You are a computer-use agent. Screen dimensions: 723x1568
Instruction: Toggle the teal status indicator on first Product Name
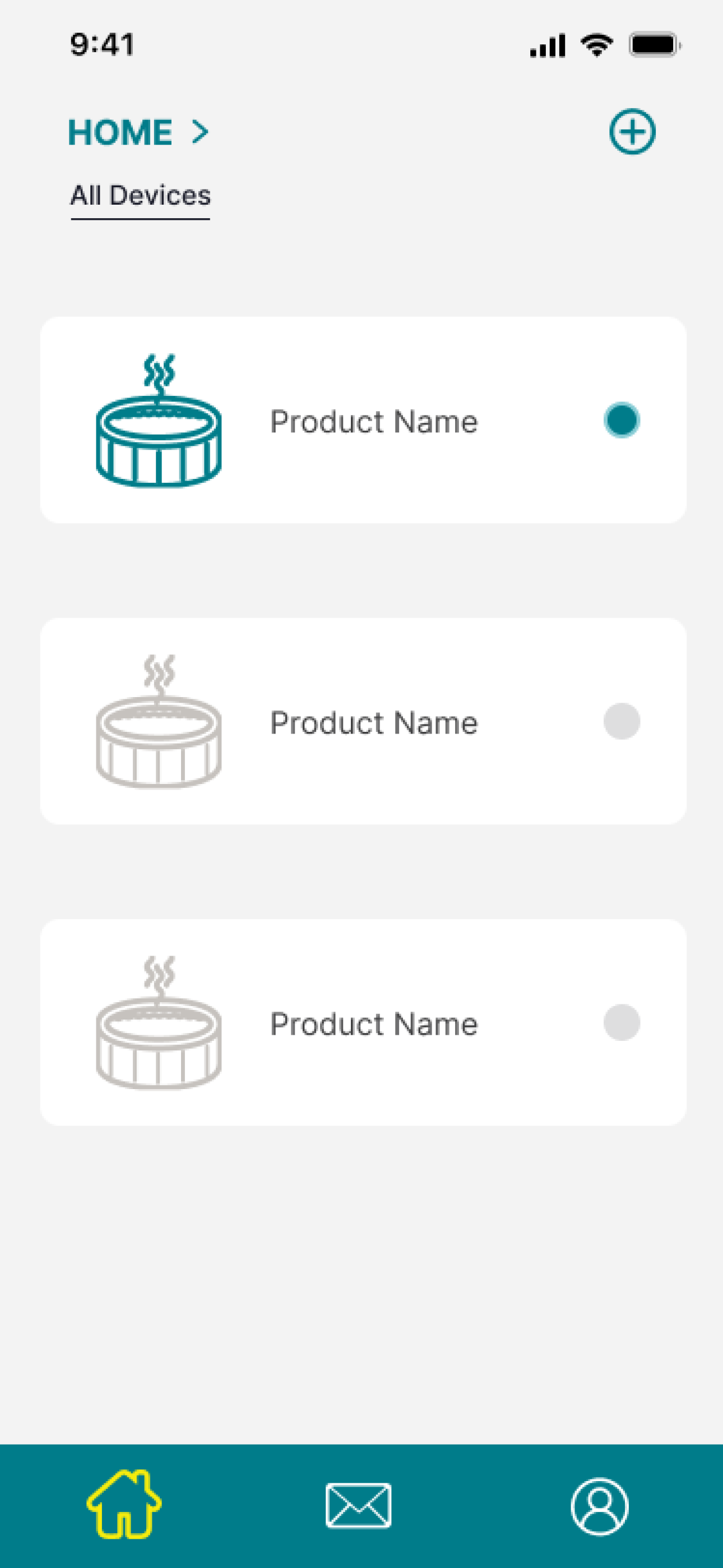622,419
